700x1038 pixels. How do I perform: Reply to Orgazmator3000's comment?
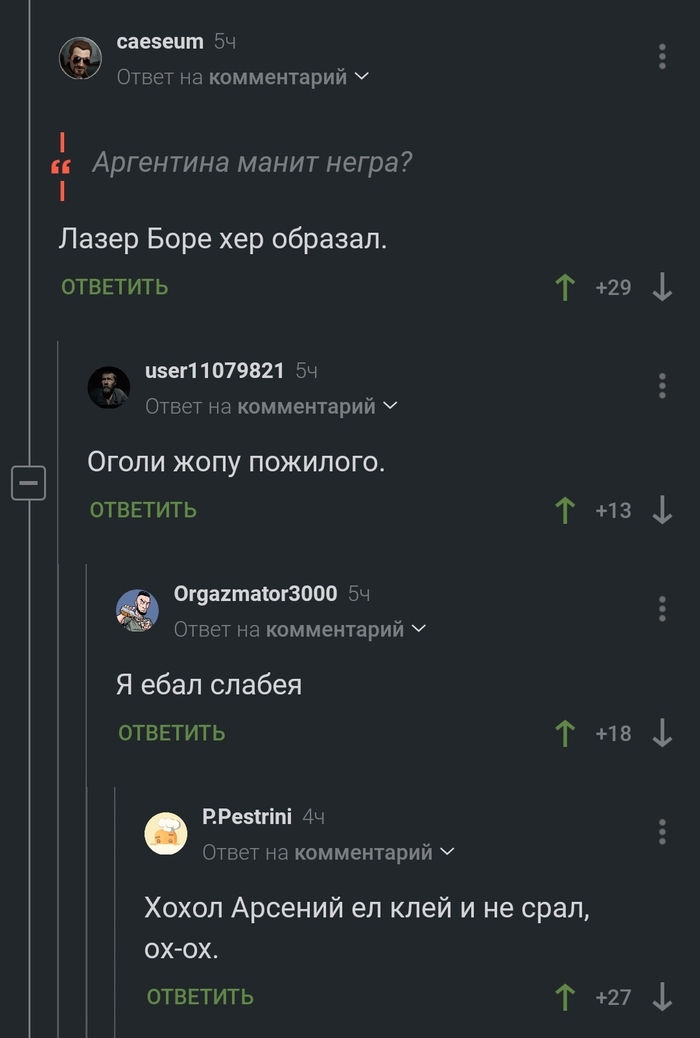point(171,733)
